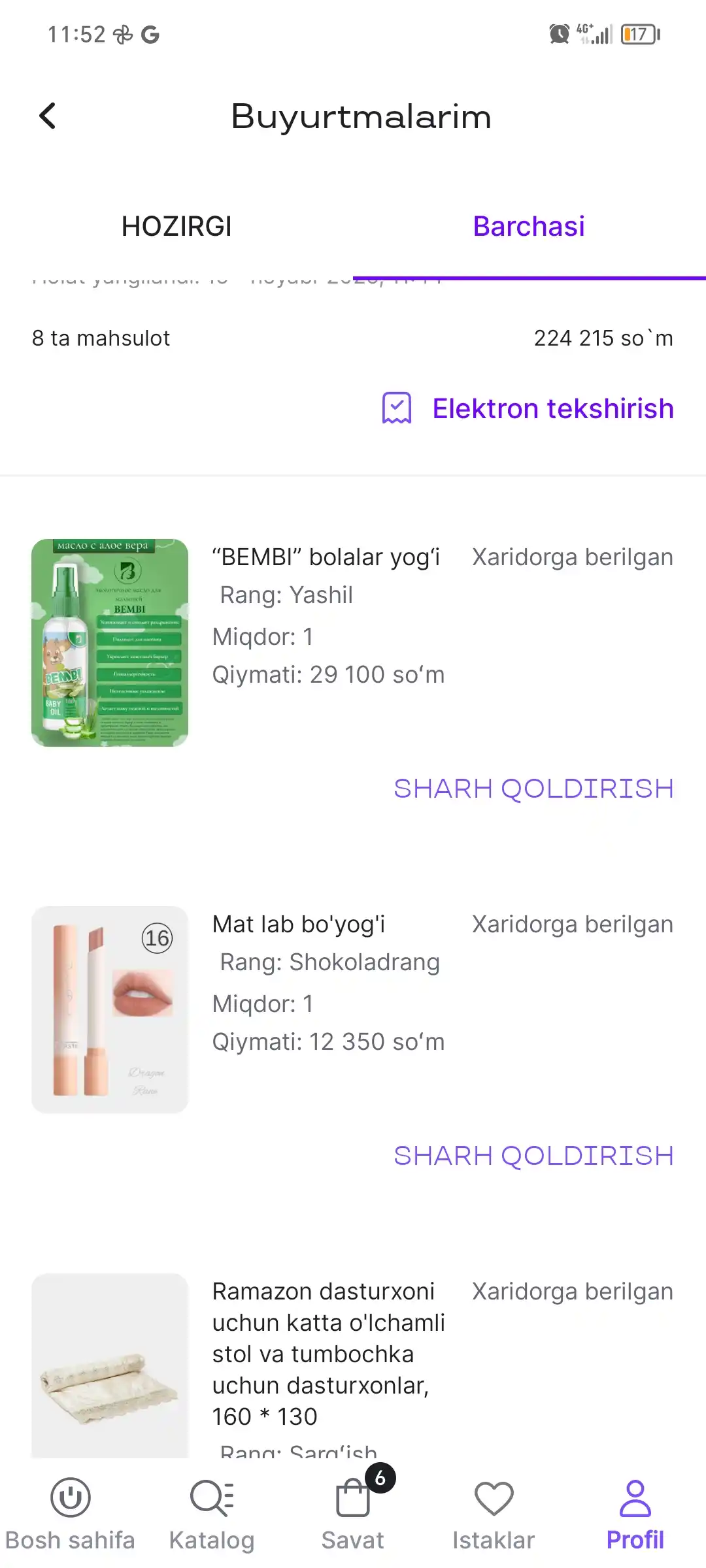
Task: Open the Mat lab bo'yog'i product image
Action: click(x=110, y=1009)
